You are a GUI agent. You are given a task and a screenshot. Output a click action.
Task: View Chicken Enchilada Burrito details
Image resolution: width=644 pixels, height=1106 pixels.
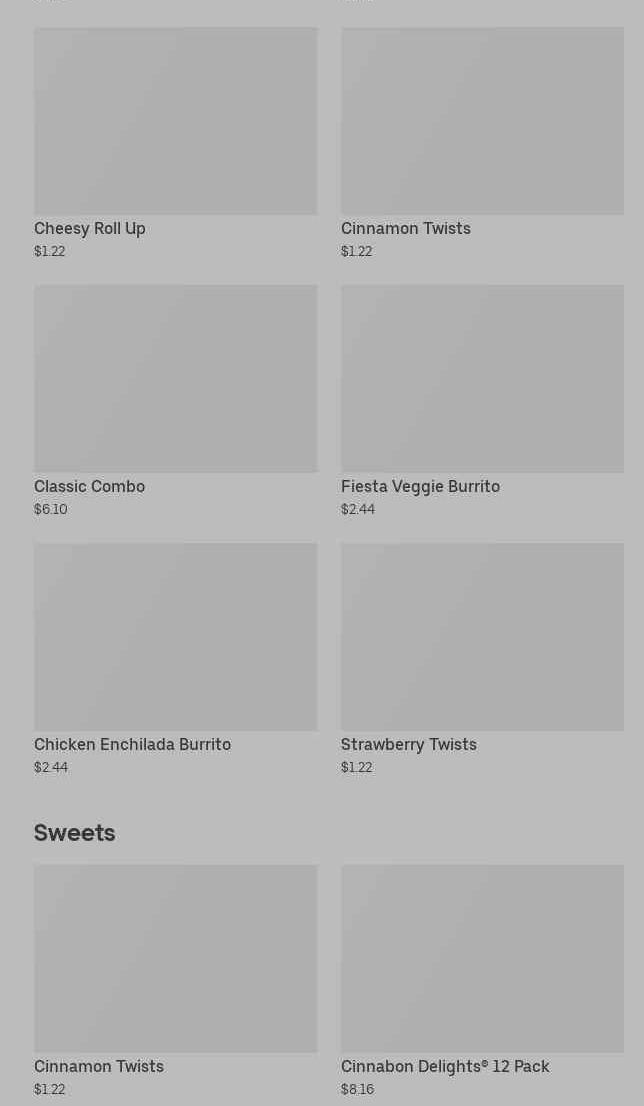coord(176,659)
